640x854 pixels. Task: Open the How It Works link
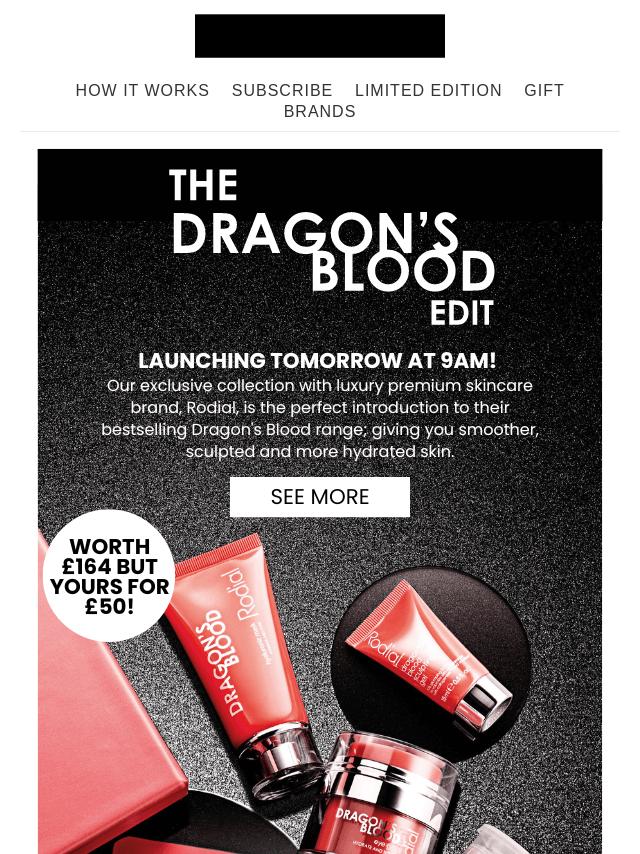coord(142,90)
